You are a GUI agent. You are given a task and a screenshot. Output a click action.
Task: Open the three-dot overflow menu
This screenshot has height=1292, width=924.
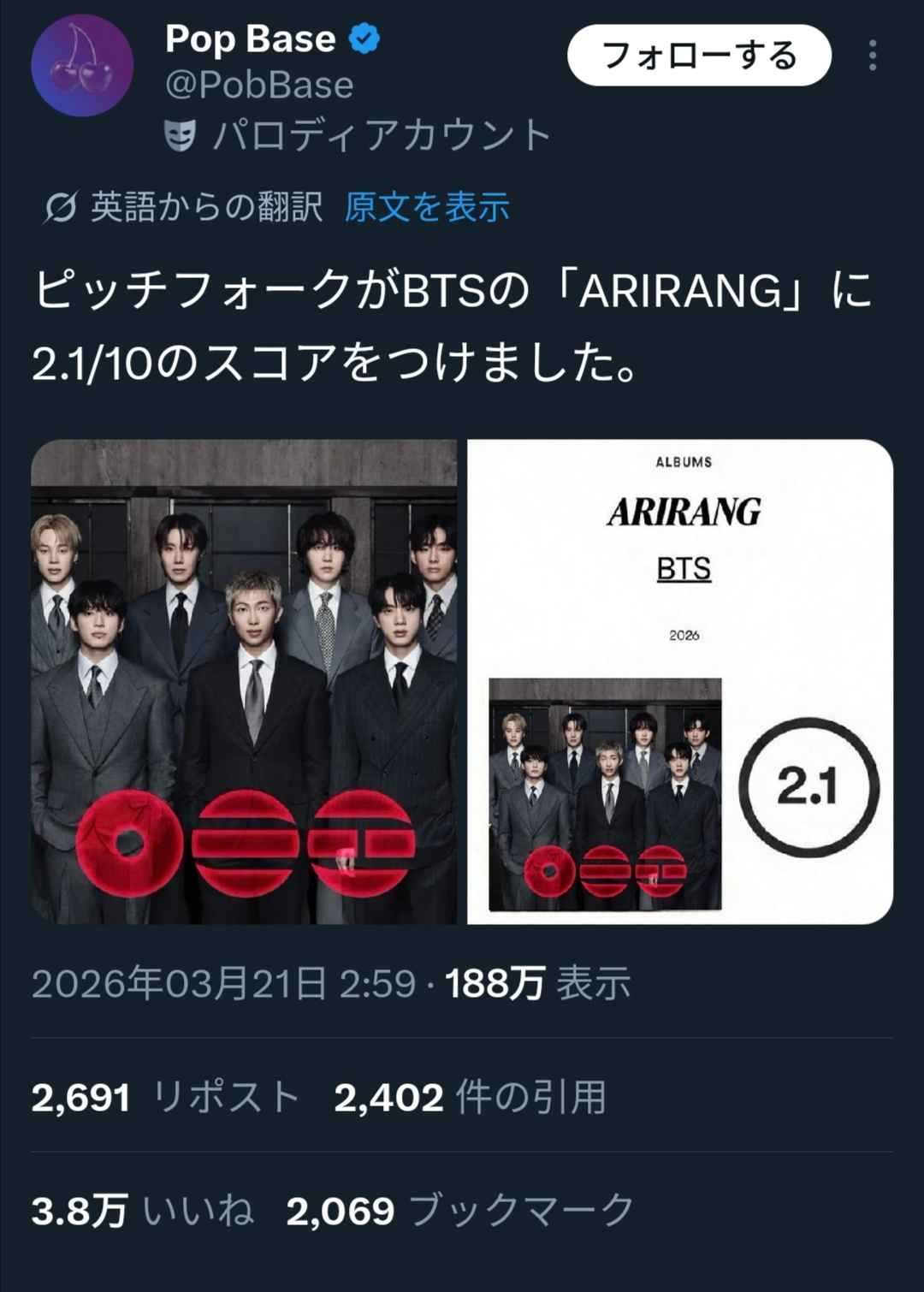click(872, 56)
